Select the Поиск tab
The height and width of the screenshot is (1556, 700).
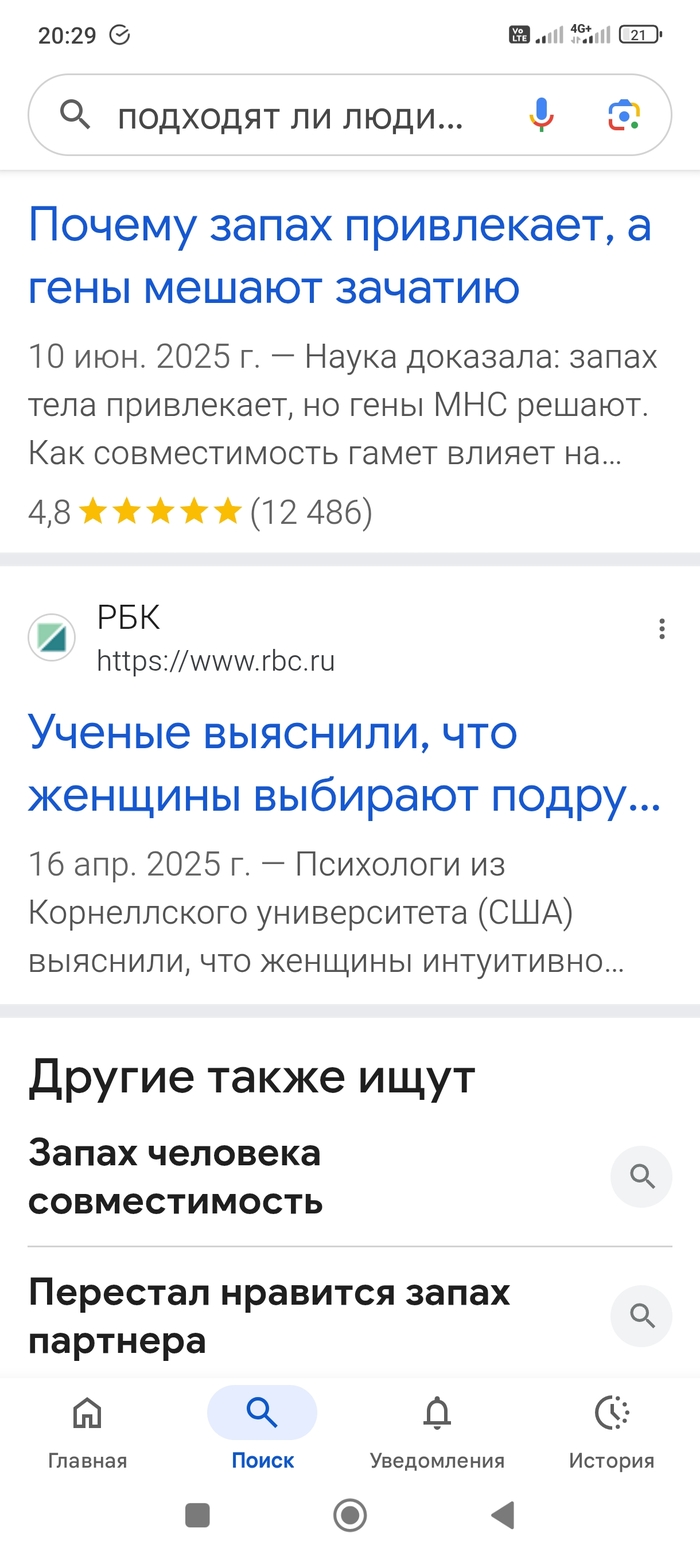262,1434
